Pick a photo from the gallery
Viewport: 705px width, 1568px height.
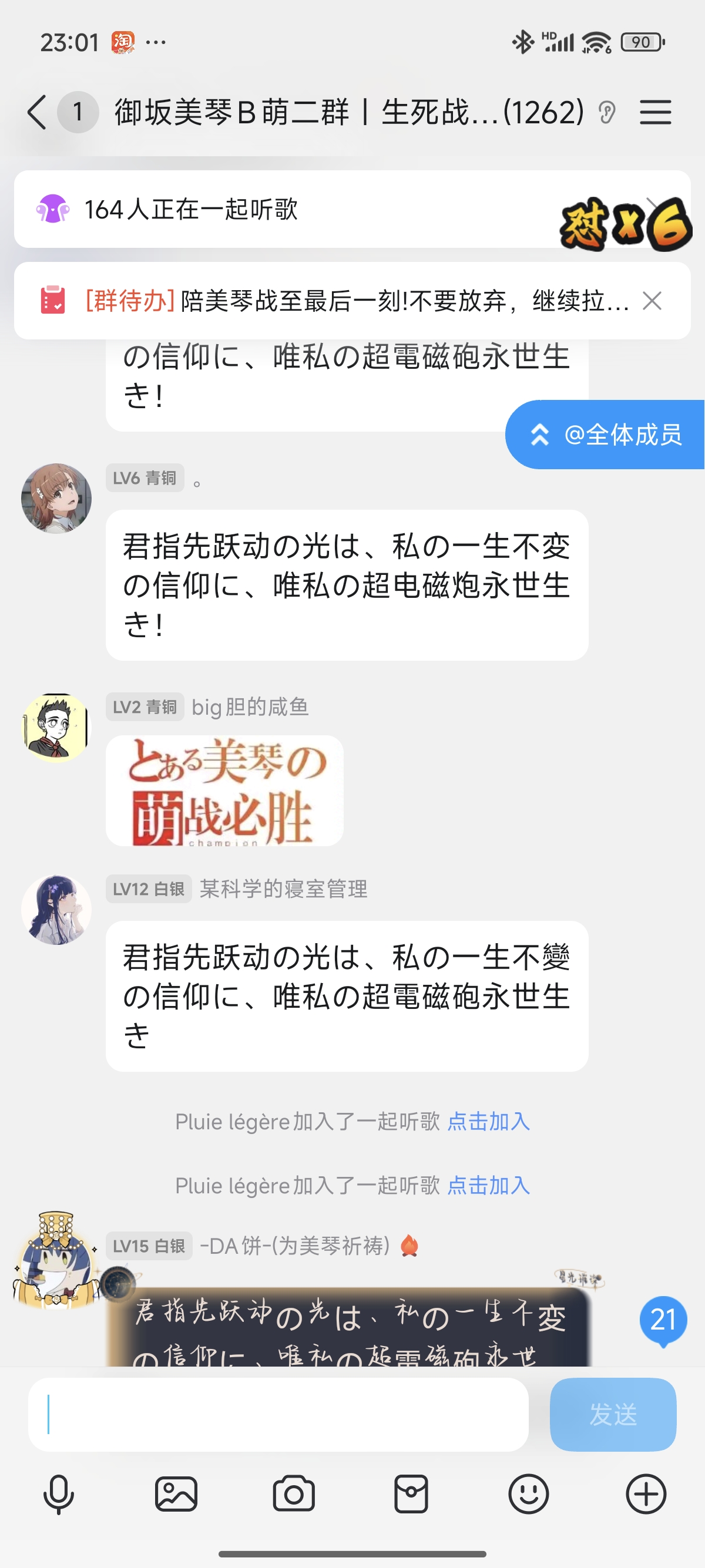tap(176, 1494)
